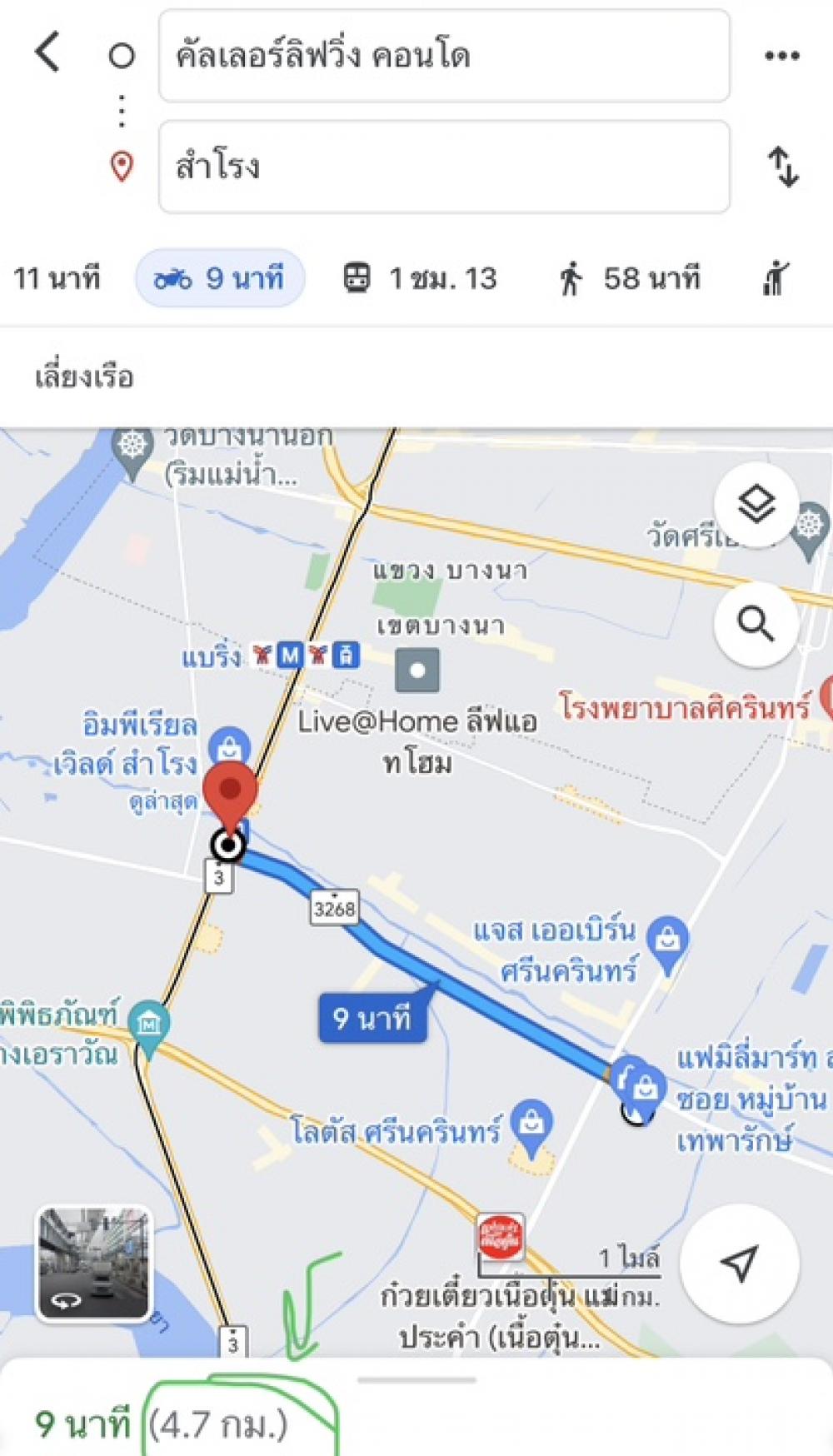
Task: Switch to walking 58 นาที mode
Action: coord(627,277)
